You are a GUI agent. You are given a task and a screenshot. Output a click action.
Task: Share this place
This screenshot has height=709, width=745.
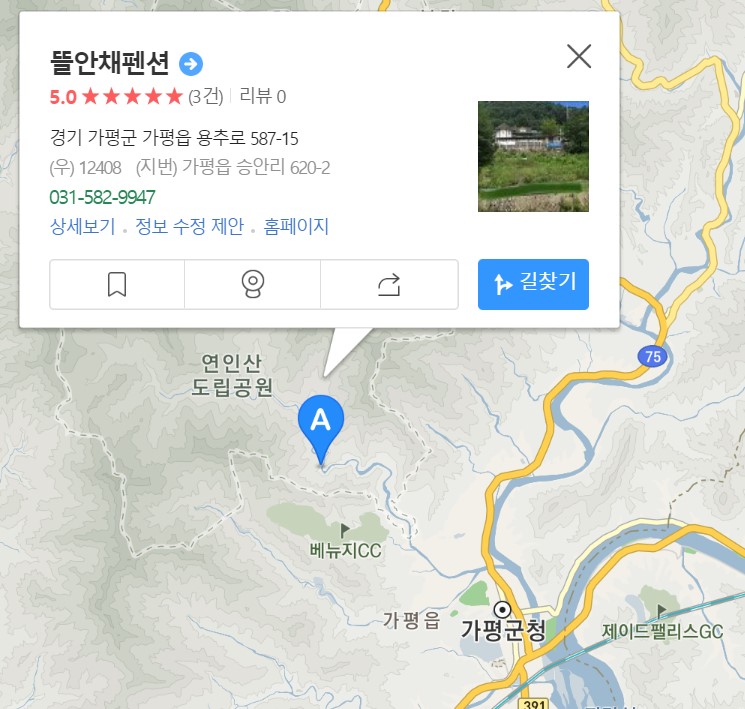coord(388,285)
